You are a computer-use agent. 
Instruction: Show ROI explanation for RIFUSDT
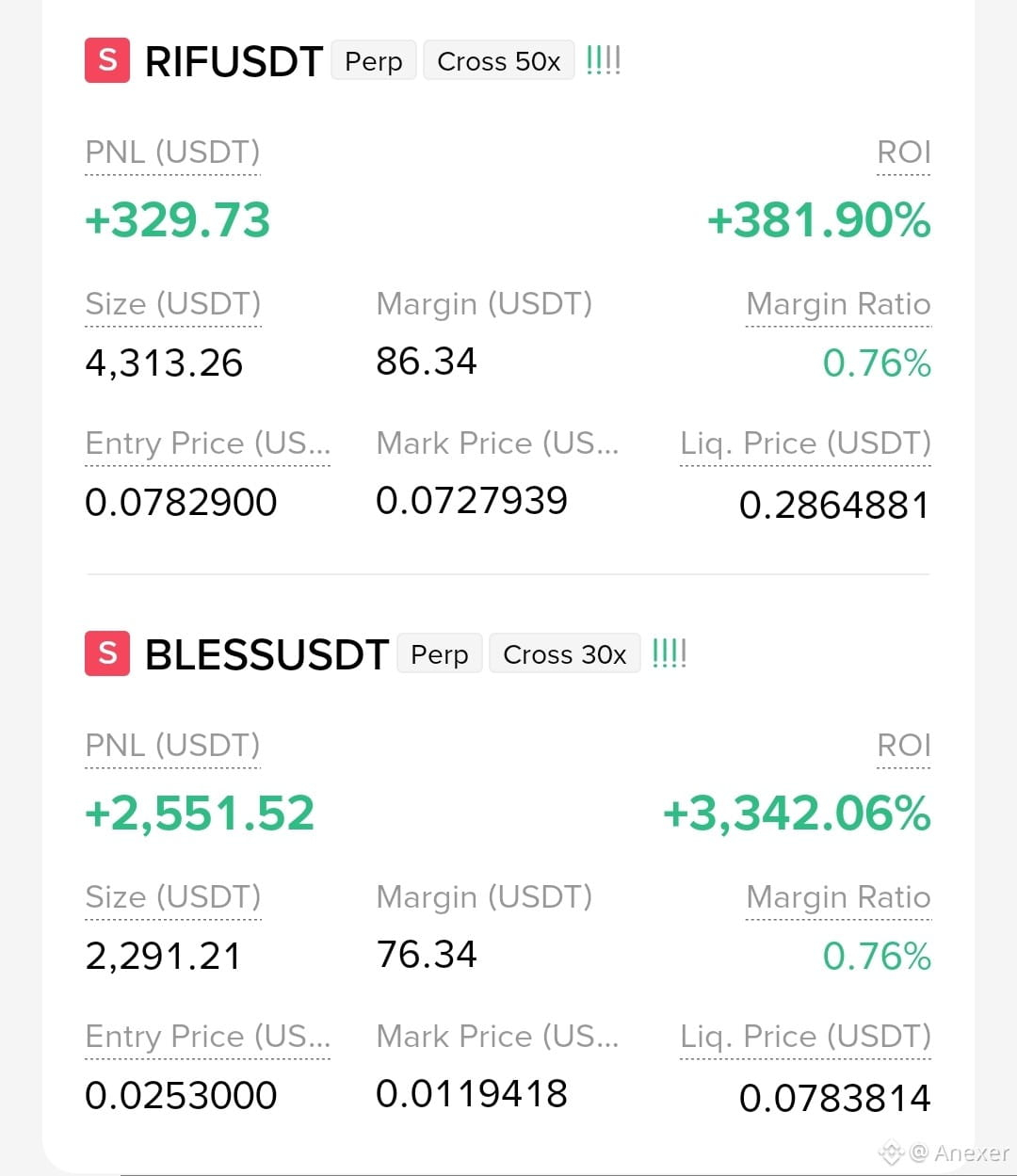(904, 153)
